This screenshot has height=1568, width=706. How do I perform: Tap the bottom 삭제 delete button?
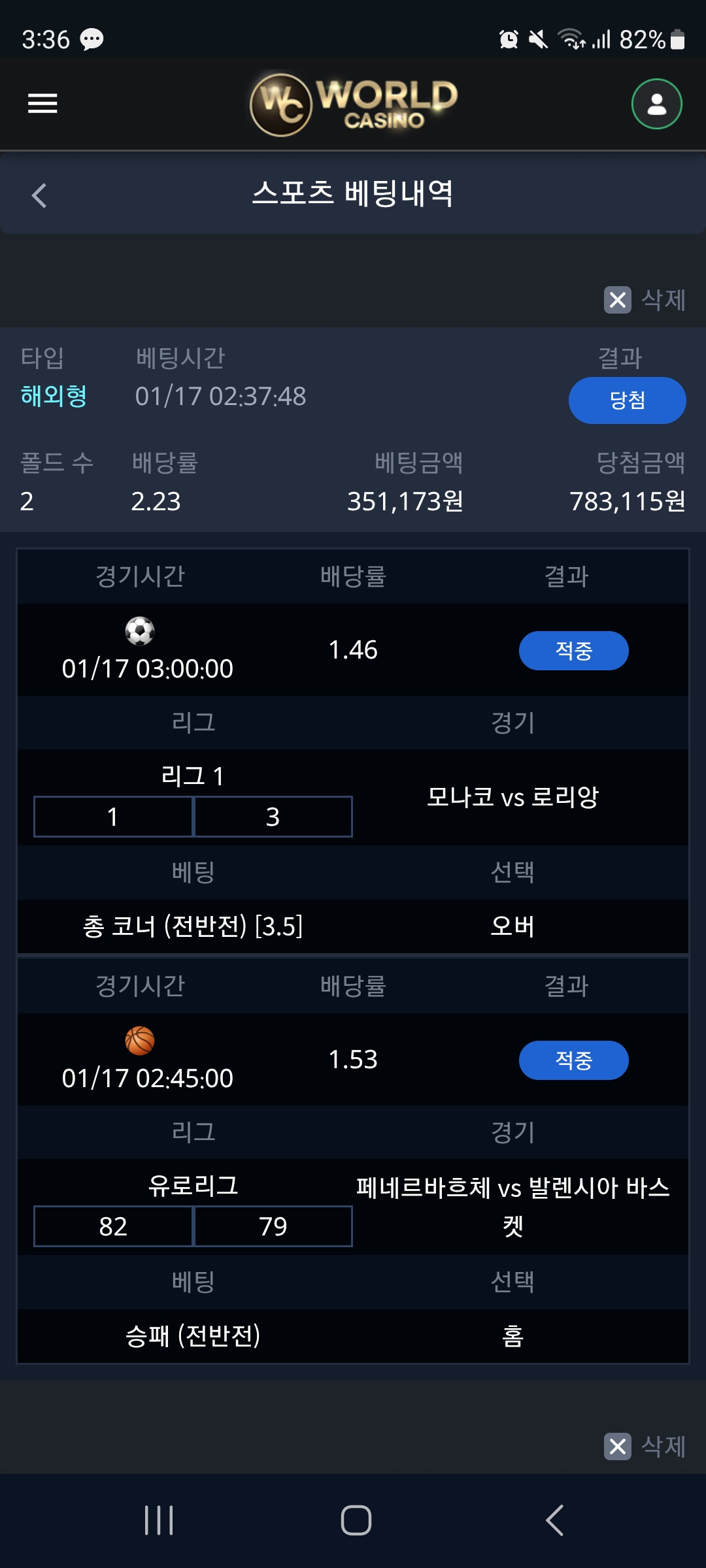pyautogui.click(x=645, y=1446)
